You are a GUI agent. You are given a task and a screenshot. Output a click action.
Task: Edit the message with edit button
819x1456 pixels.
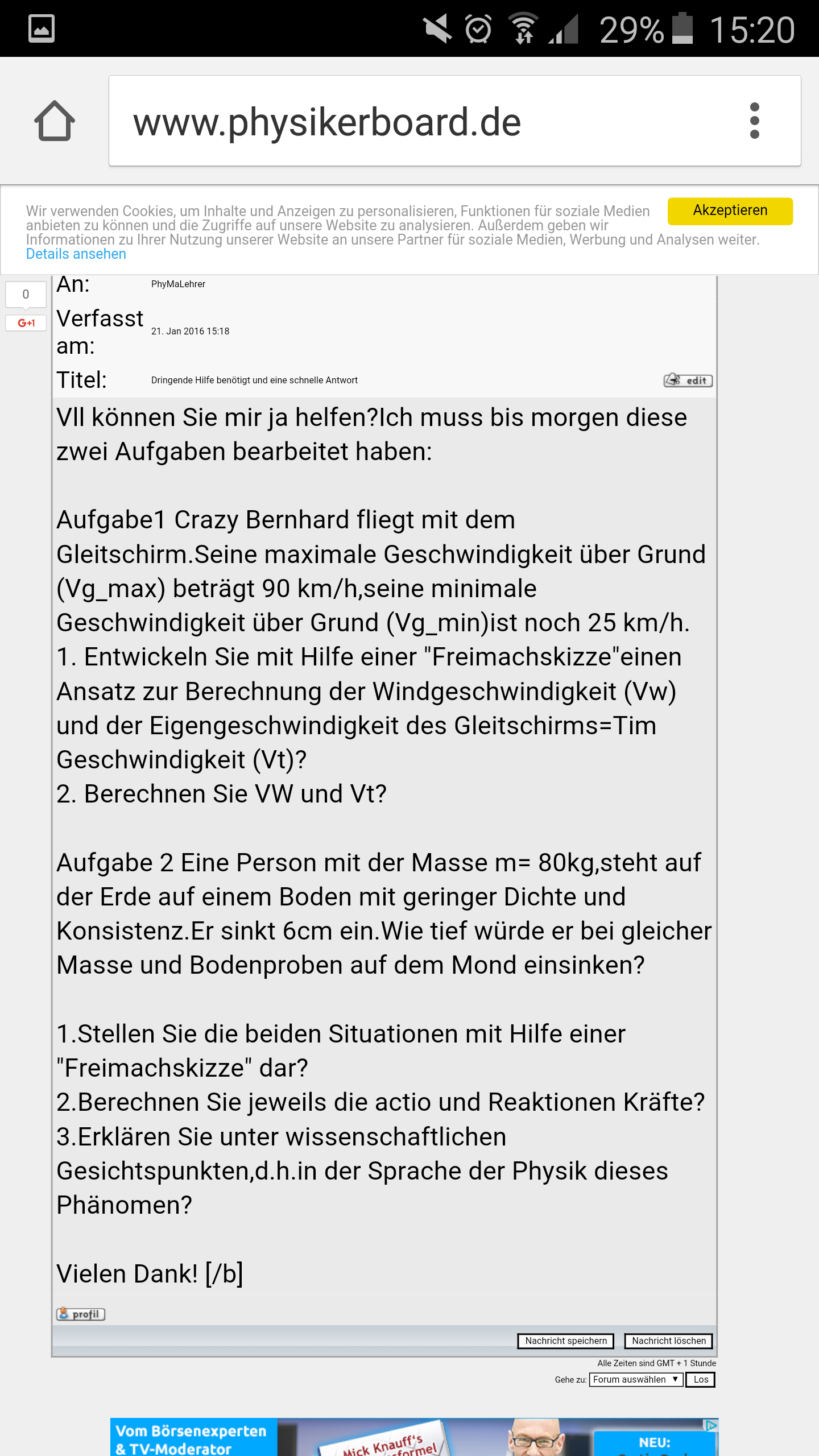point(688,380)
